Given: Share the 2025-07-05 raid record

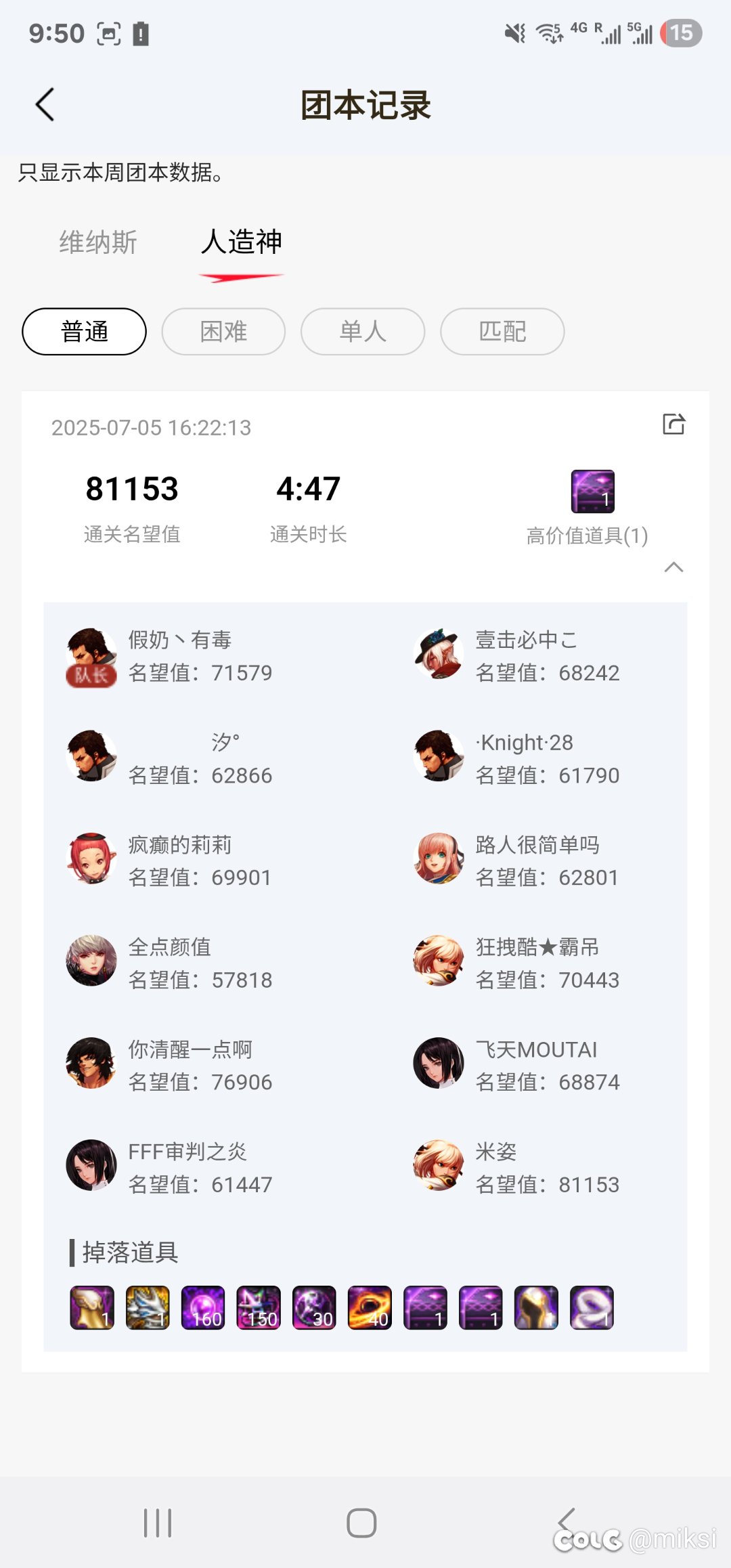Looking at the screenshot, I should [x=673, y=424].
